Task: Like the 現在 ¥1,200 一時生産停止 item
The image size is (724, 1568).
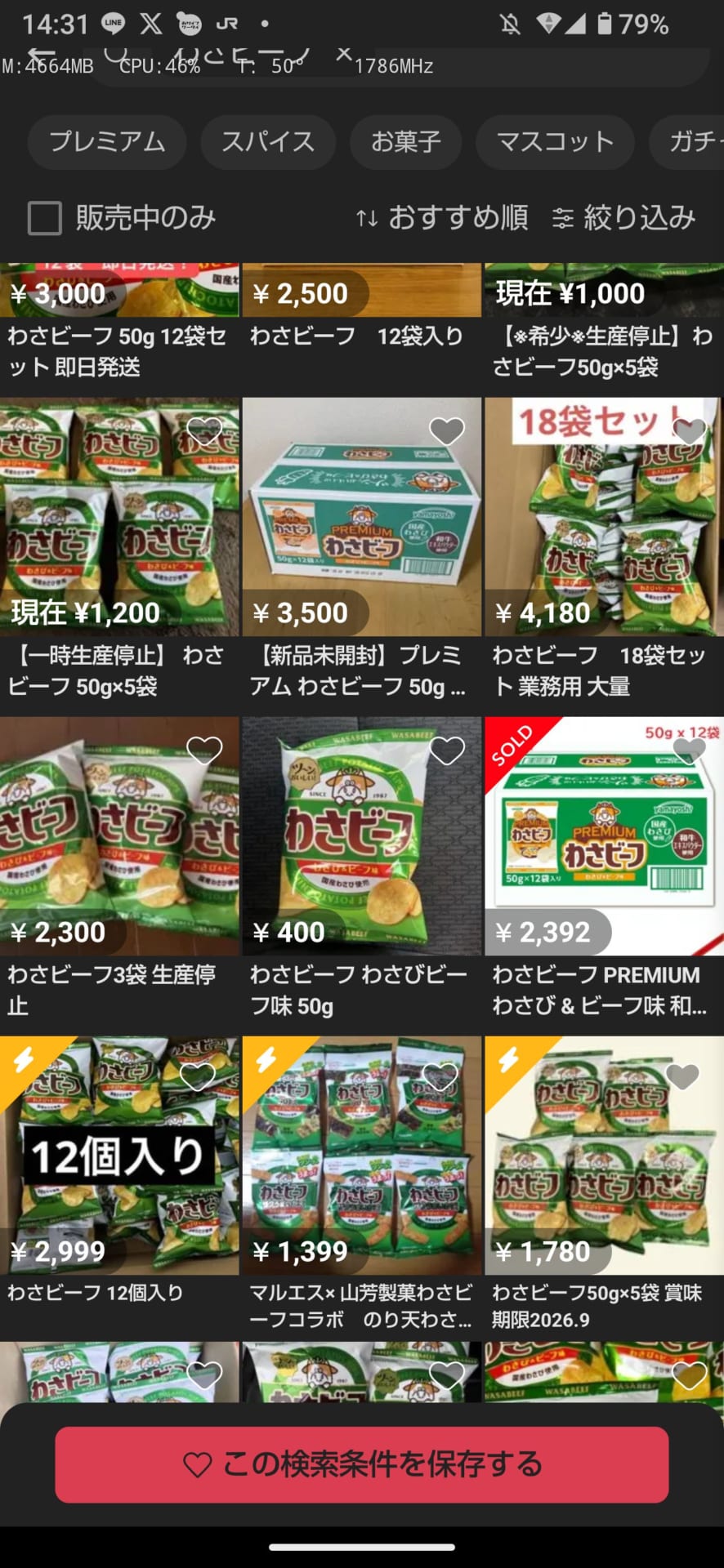Action: 204,431
